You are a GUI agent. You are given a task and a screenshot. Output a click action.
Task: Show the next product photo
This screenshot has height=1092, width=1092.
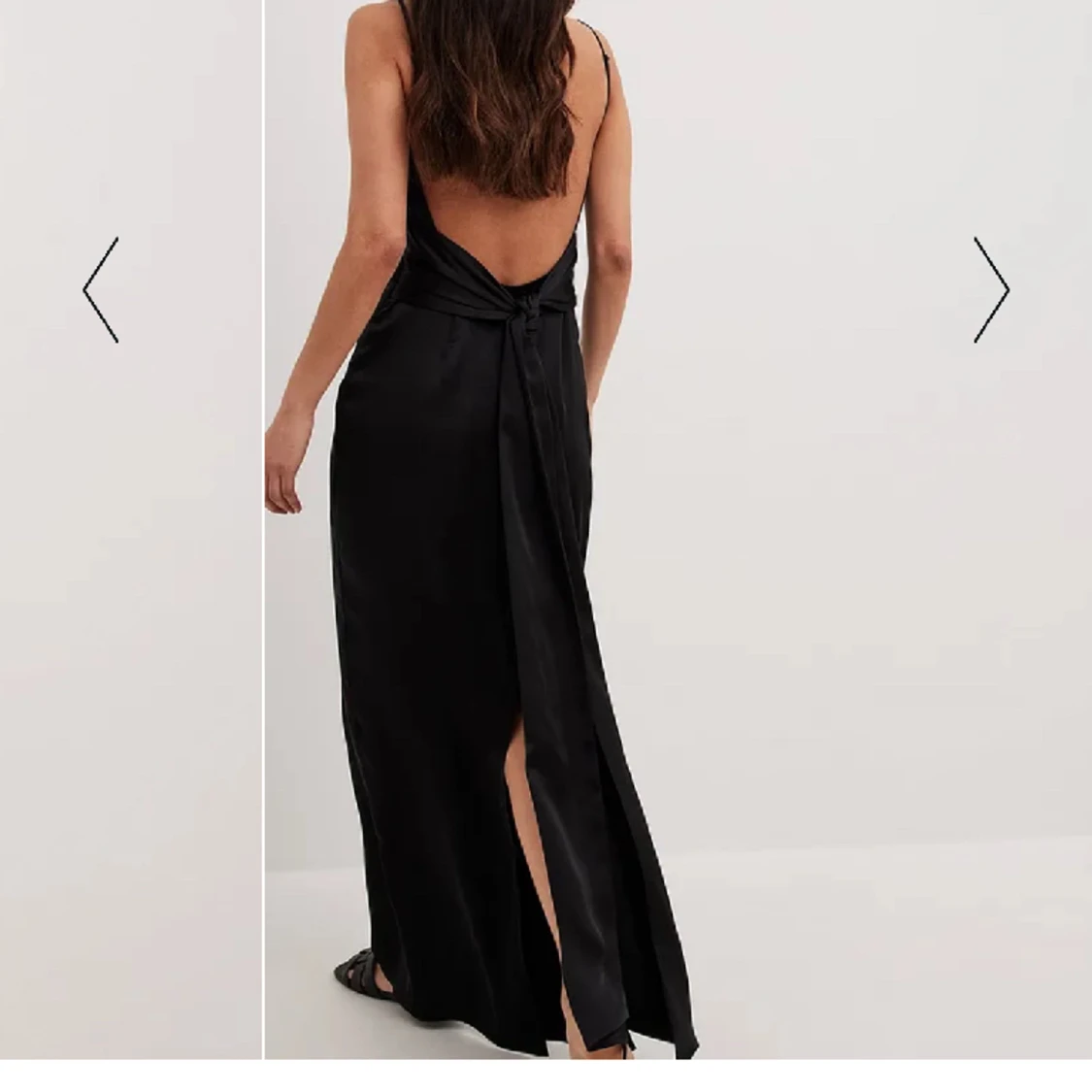pyautogui.click(x=991, y=289)
